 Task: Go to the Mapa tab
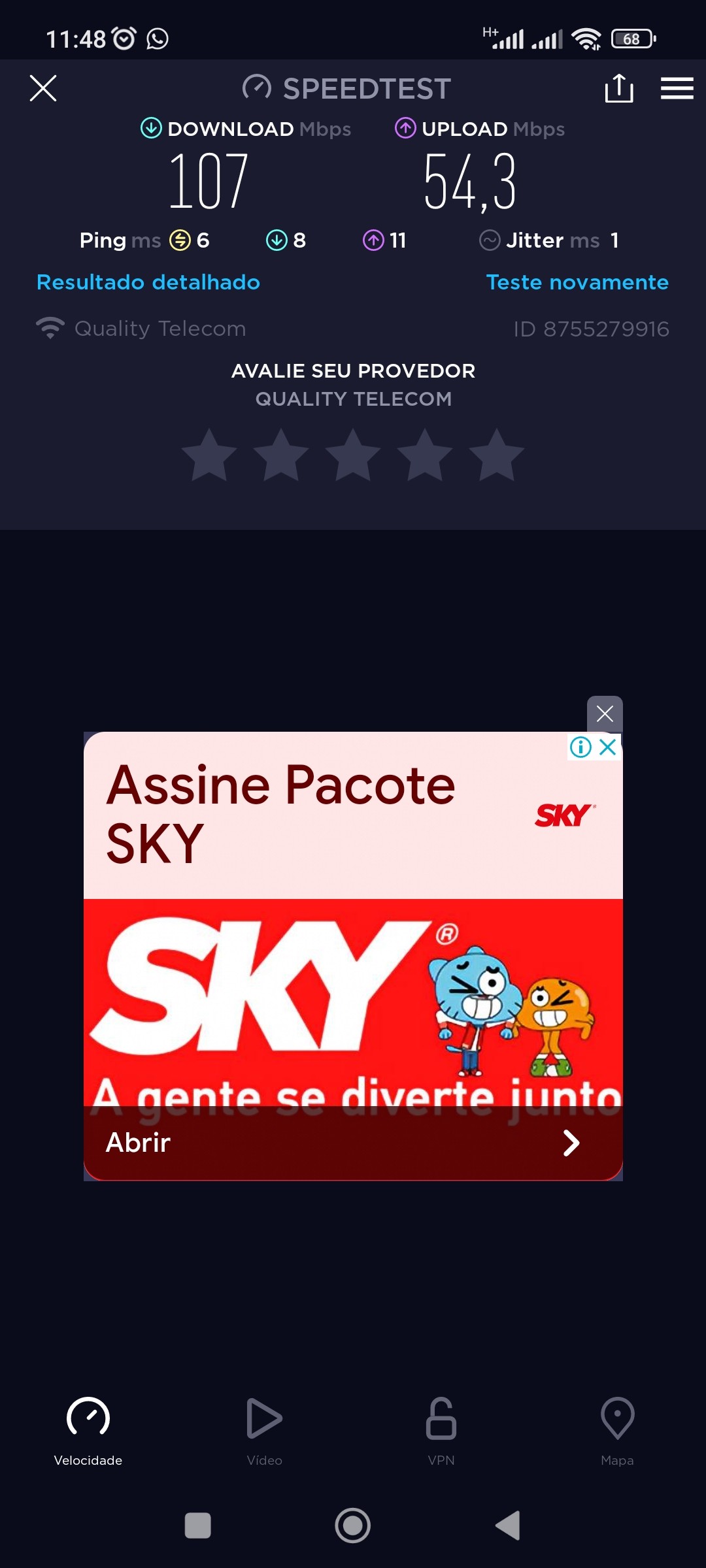tap(617, 1431)
